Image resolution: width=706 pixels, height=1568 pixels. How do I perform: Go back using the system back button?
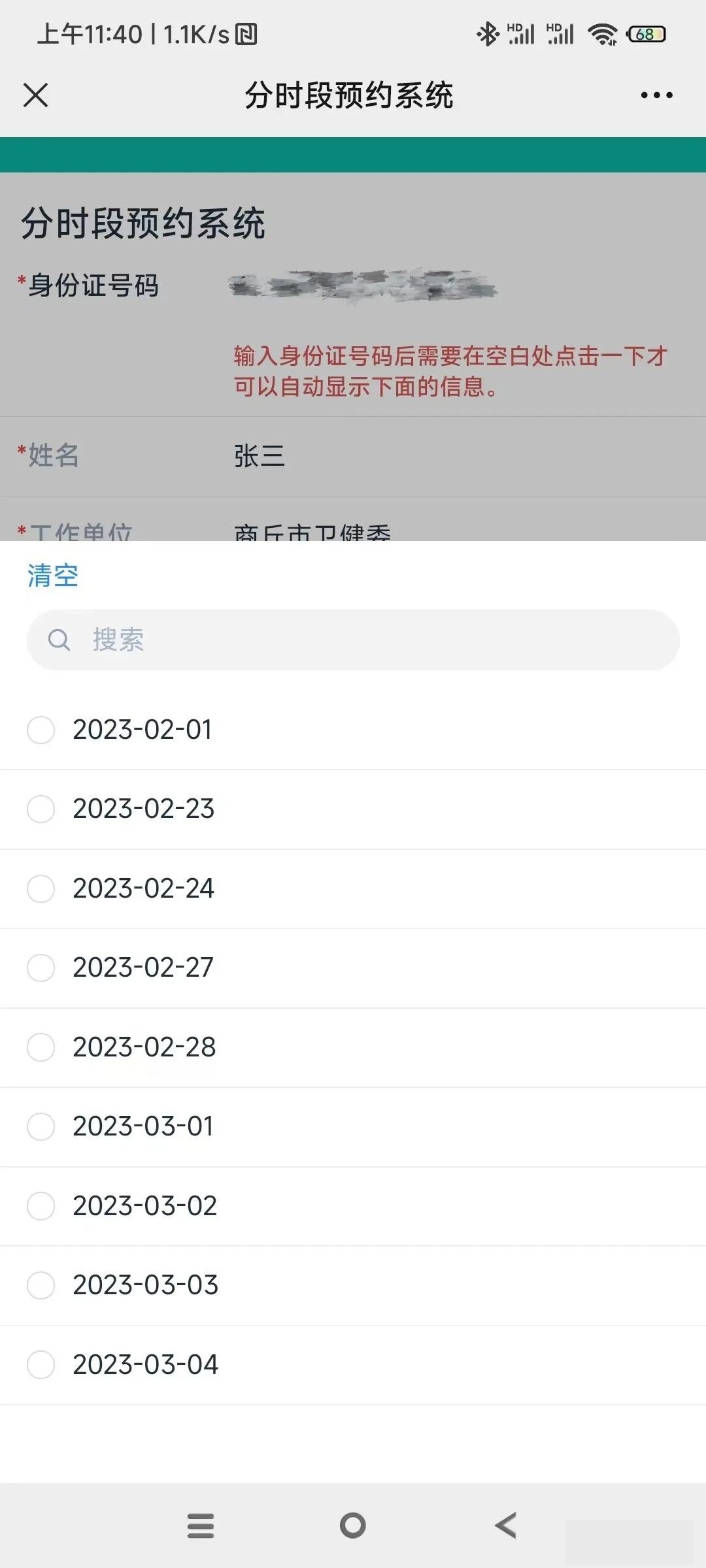click(x=505, y=1526)
